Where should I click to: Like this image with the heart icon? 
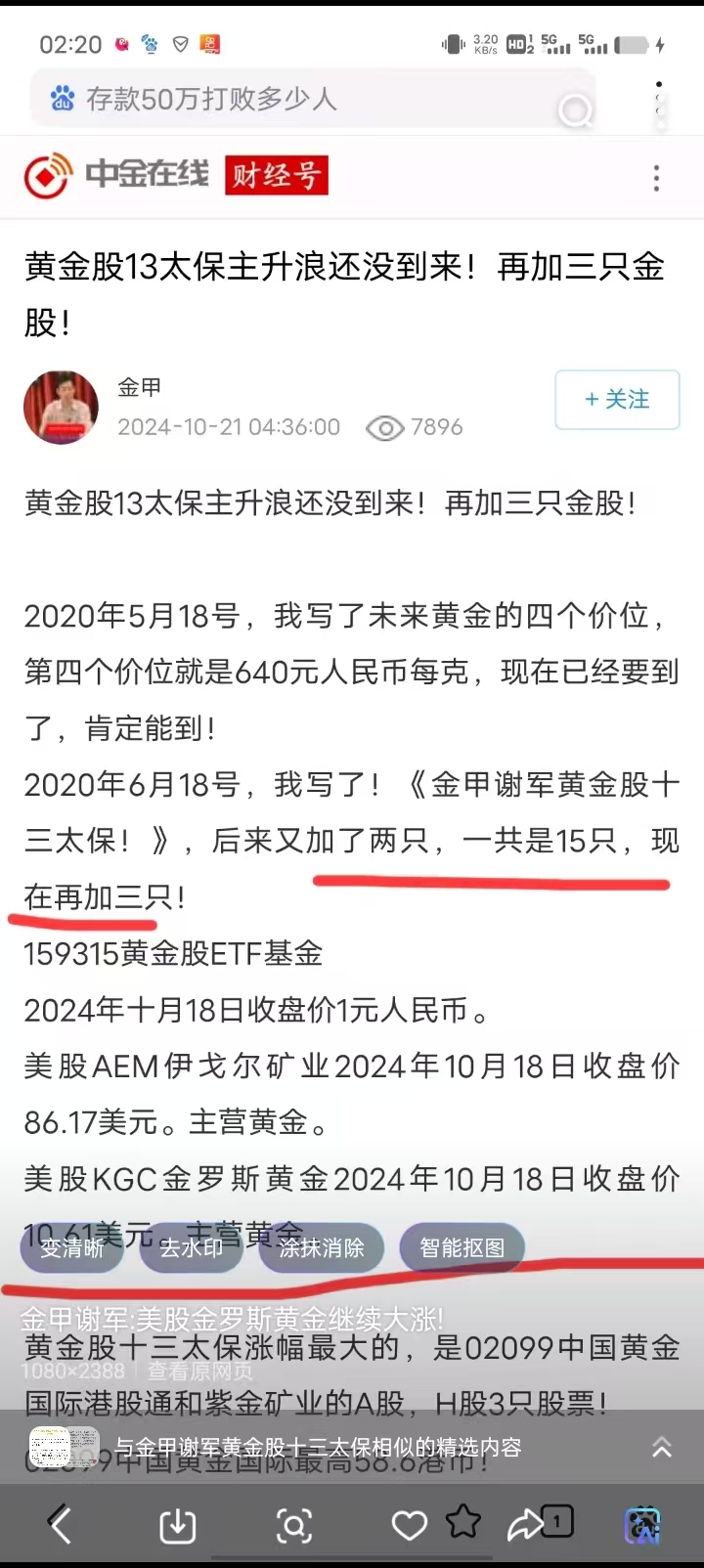click(x=409, y=1525)
